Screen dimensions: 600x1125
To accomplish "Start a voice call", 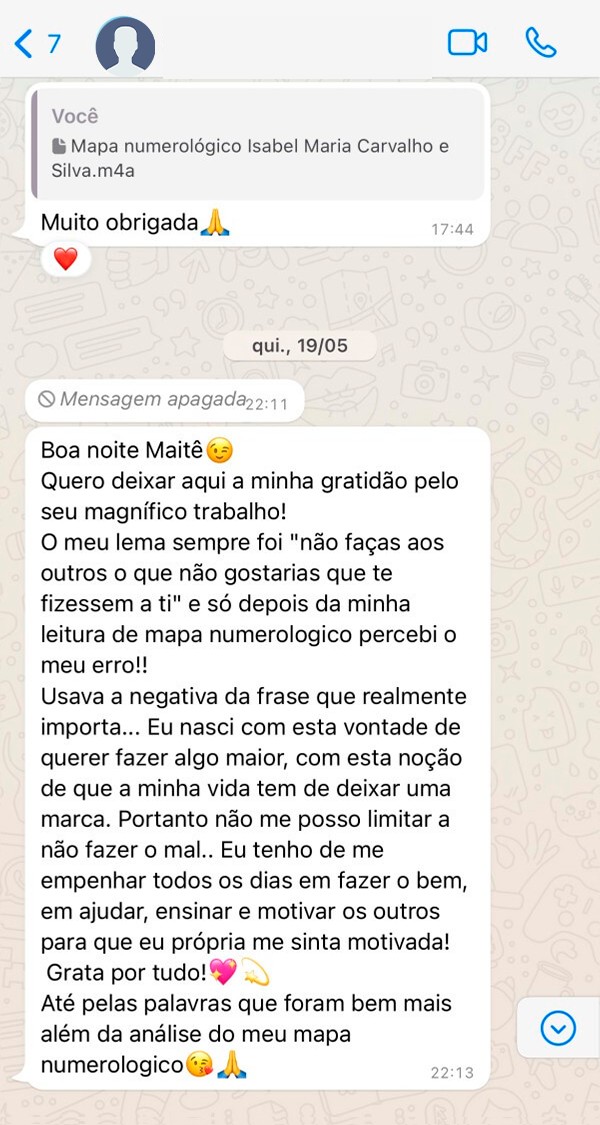I will [541, 42].
